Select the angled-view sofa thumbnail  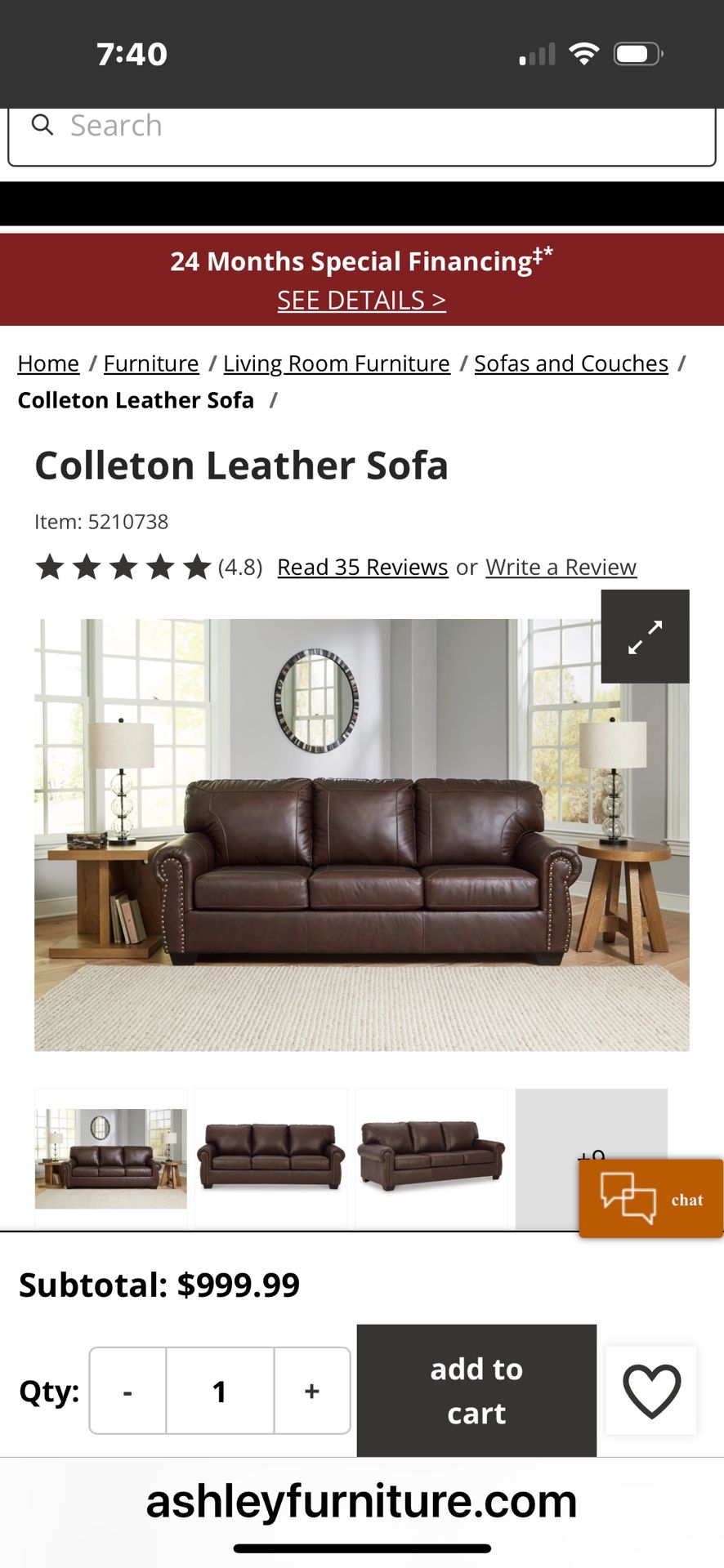431,1157
